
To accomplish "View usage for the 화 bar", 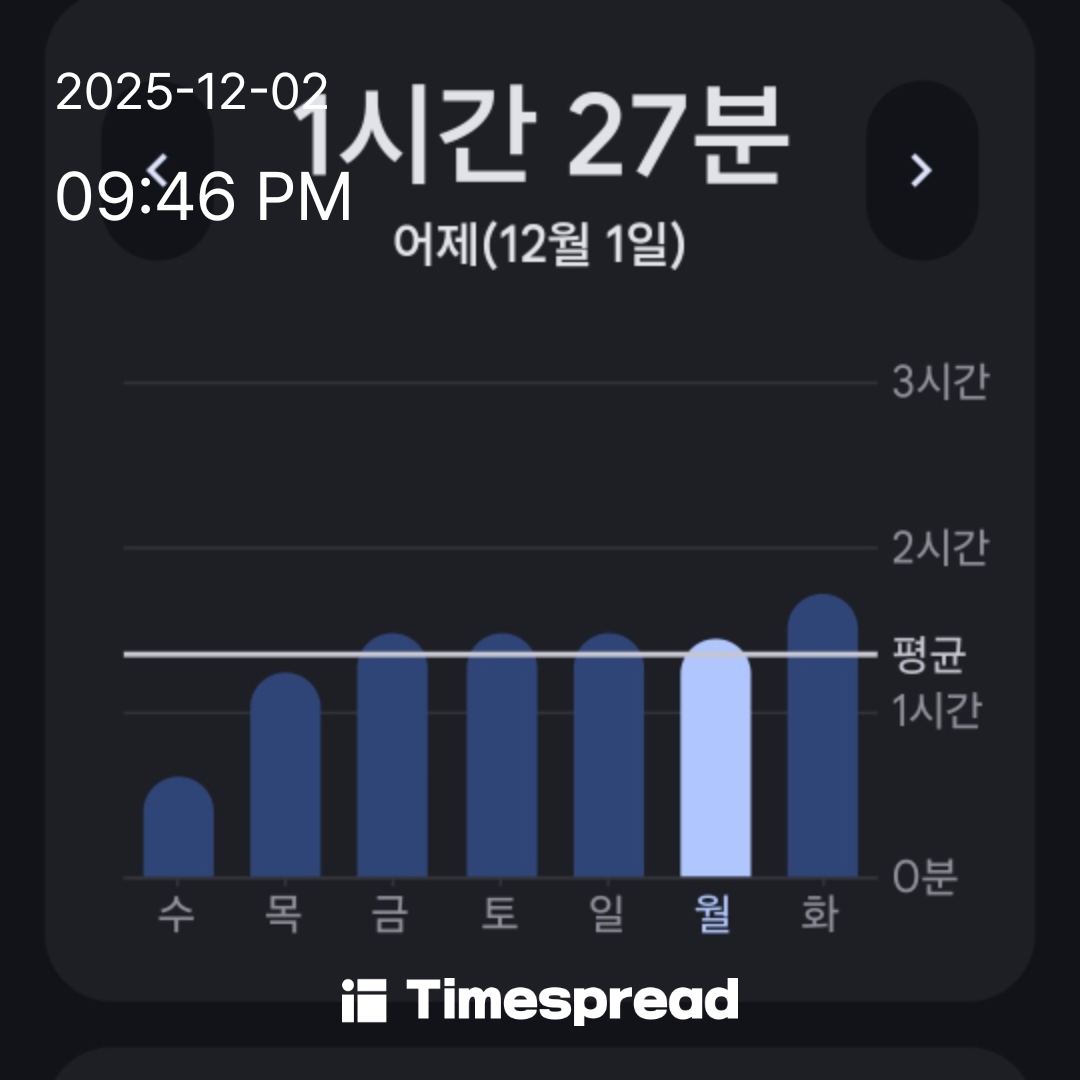I will point(822,738).
